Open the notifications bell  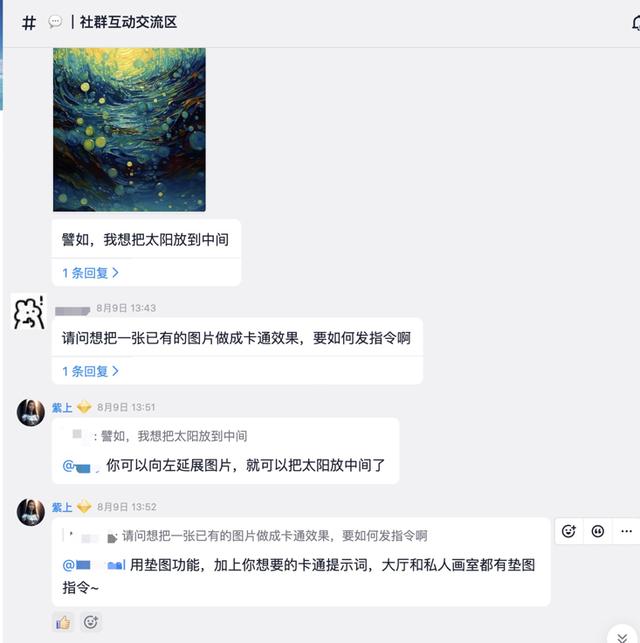[635, 23]
